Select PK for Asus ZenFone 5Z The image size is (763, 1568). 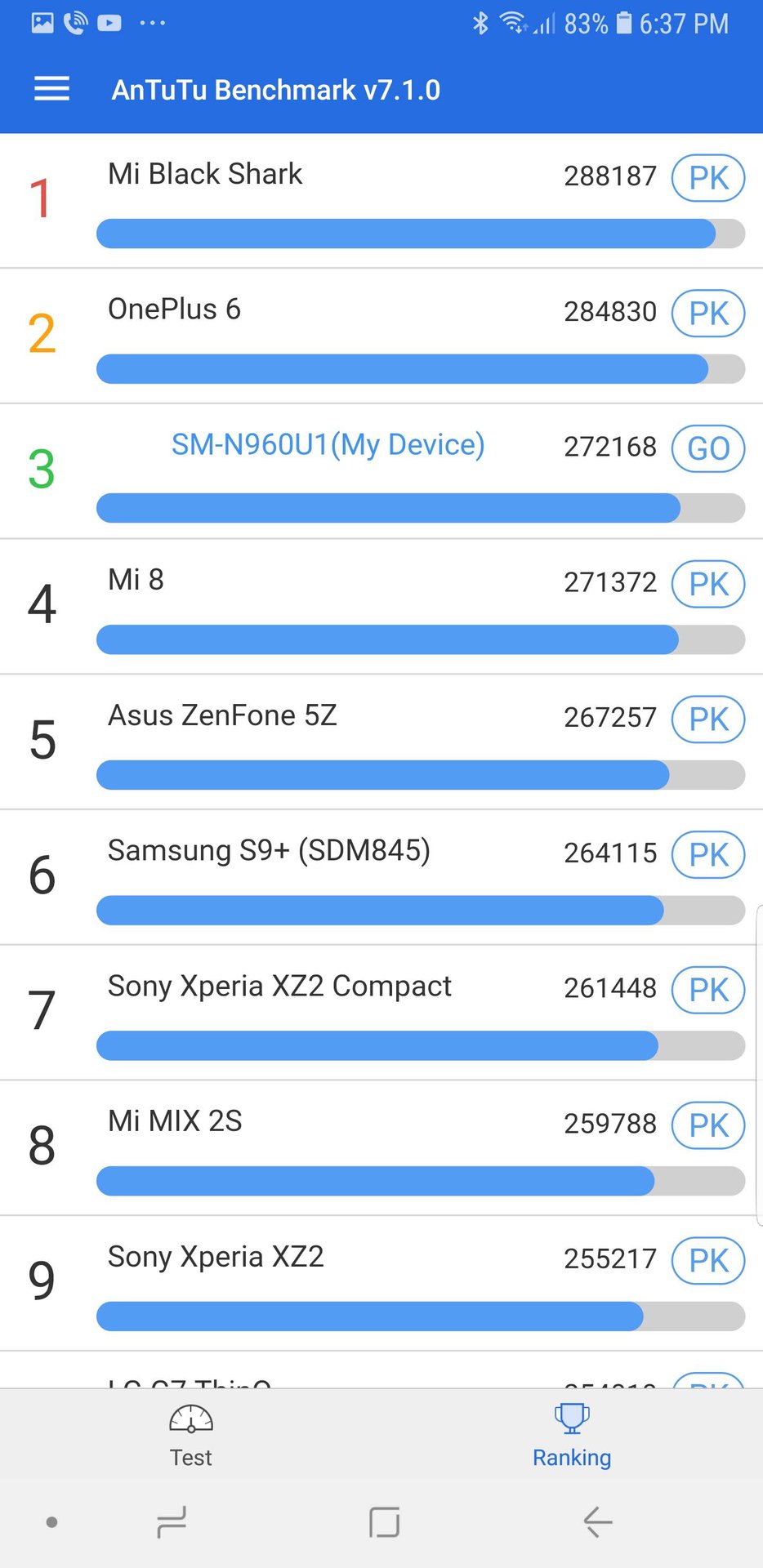707,719
